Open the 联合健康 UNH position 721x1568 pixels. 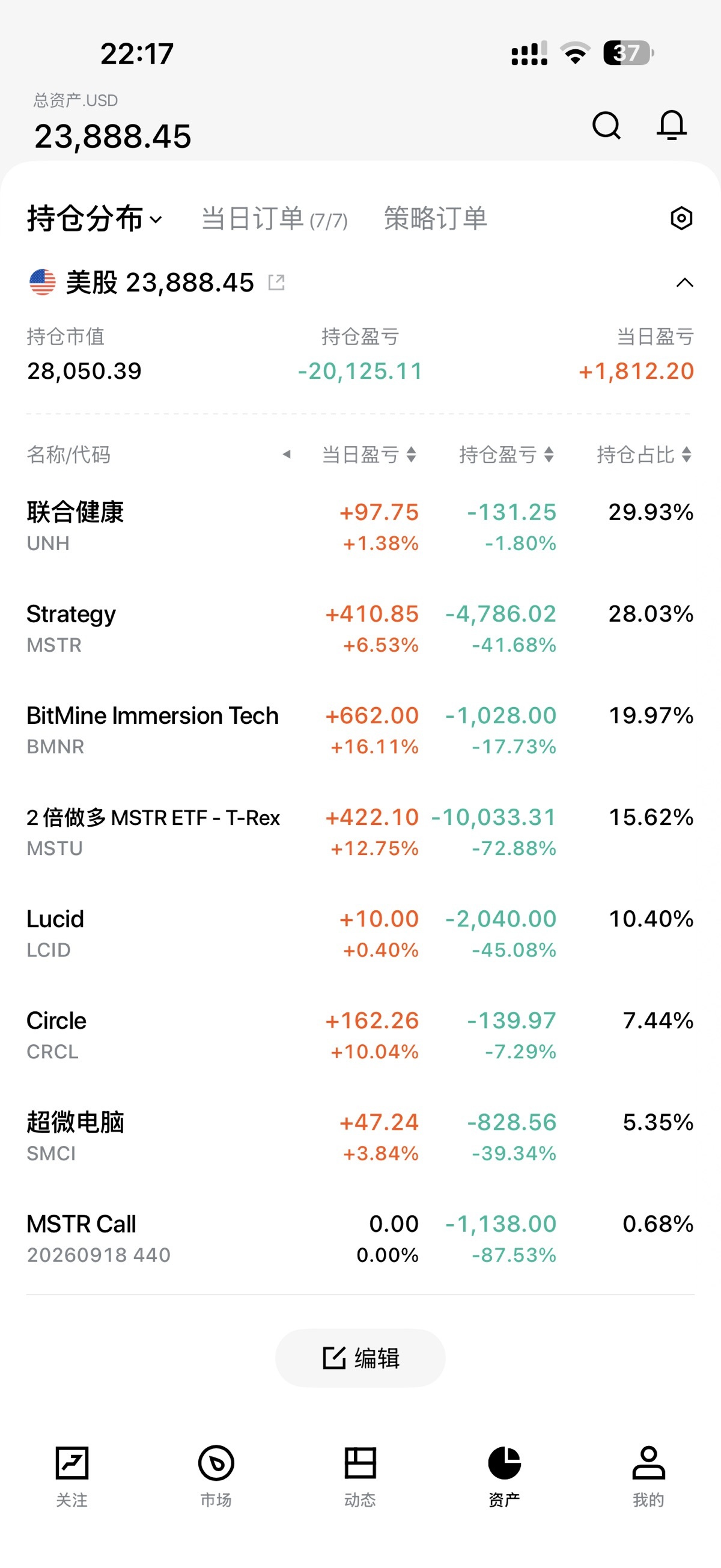pos(76,526)
